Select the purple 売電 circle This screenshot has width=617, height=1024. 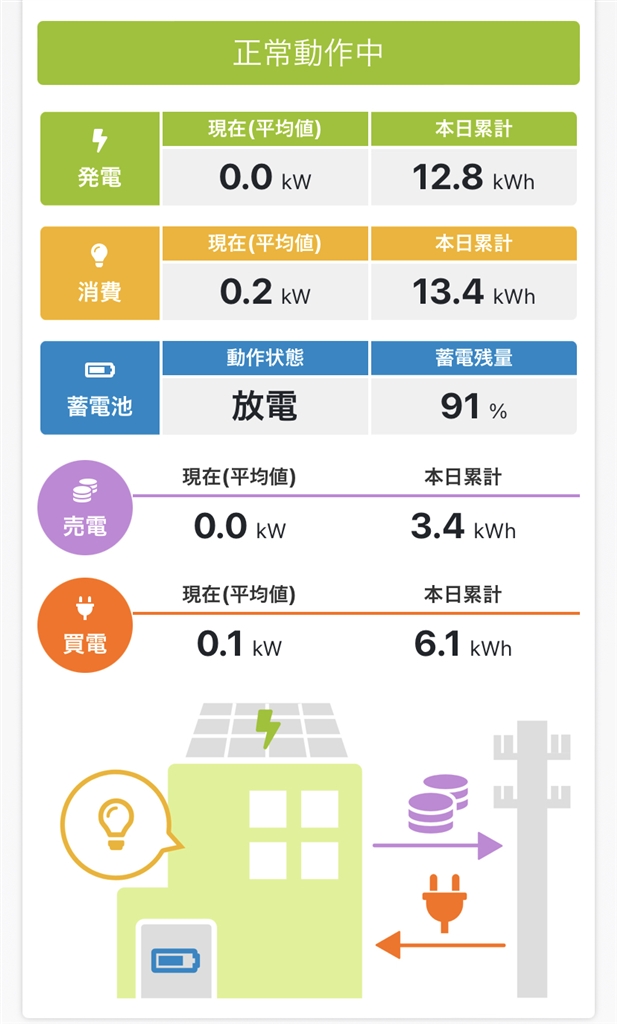point(85,507)
